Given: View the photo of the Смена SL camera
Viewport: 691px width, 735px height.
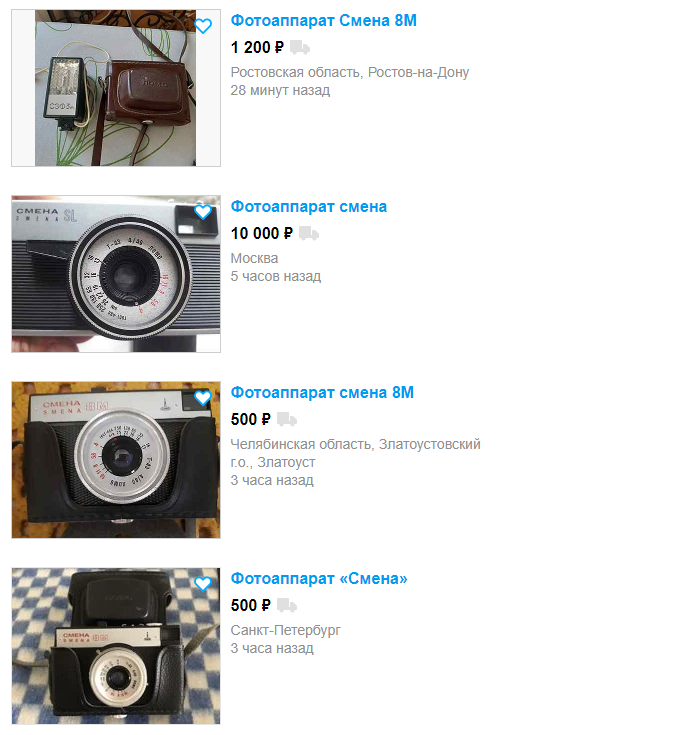Looking at the screenshot, I should coord(115,275).
